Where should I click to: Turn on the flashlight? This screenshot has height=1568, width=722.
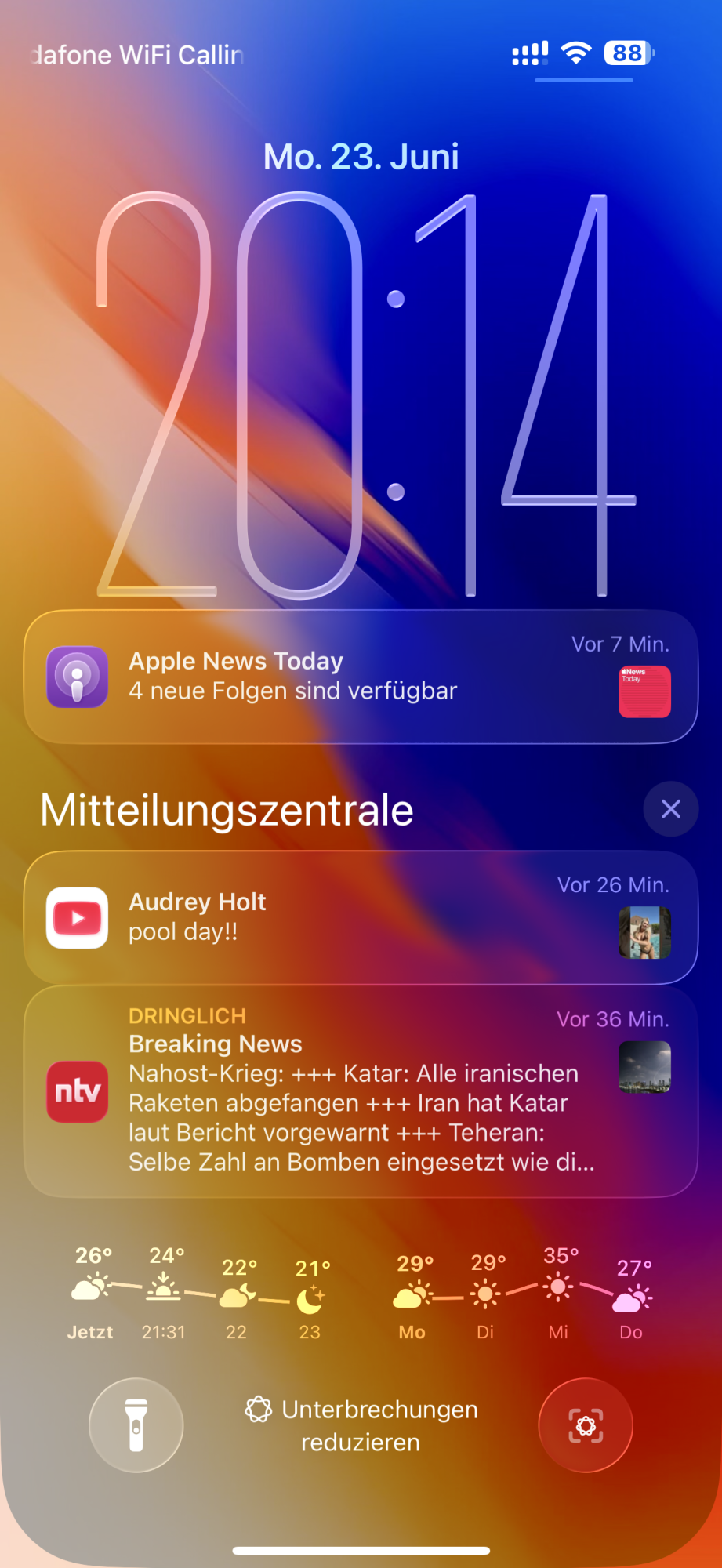136,1425
